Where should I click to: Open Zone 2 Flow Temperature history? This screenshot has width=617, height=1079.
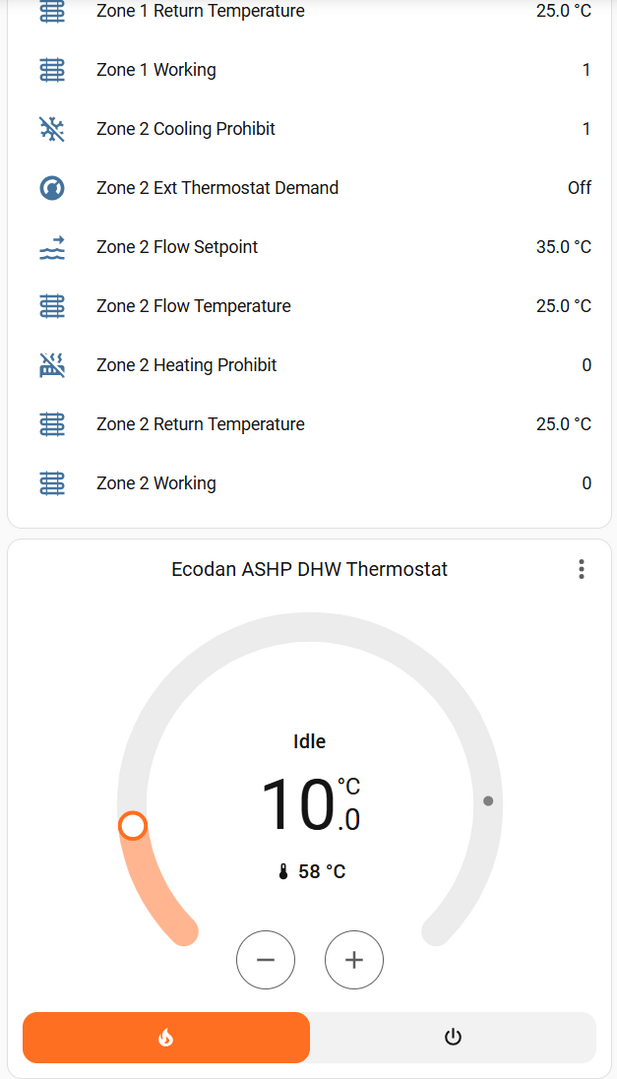pos(193,306)
